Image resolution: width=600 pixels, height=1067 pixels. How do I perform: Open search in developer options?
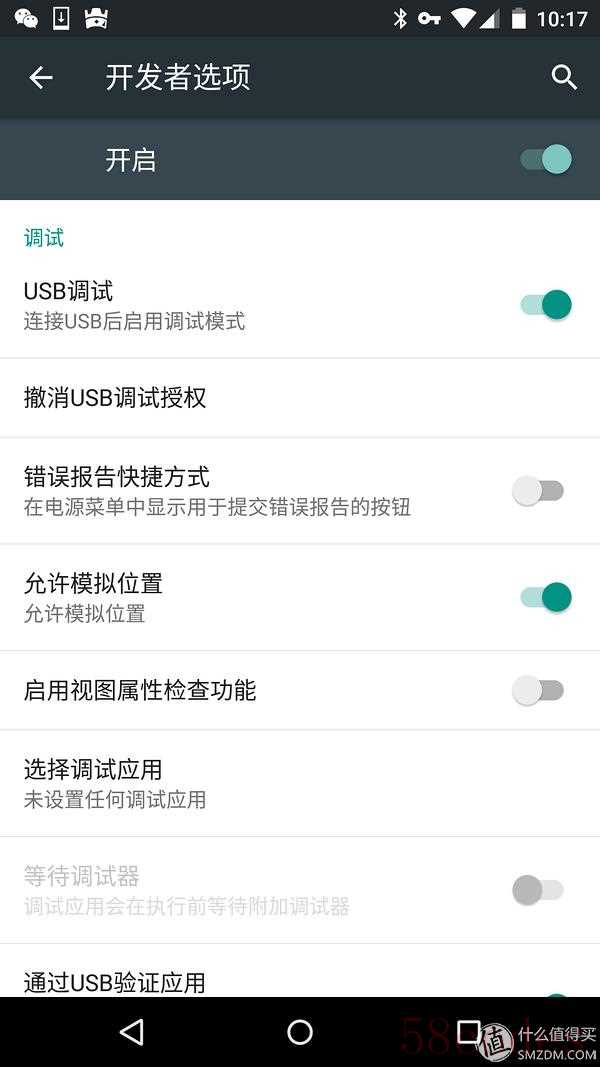[x=564, y=78]
